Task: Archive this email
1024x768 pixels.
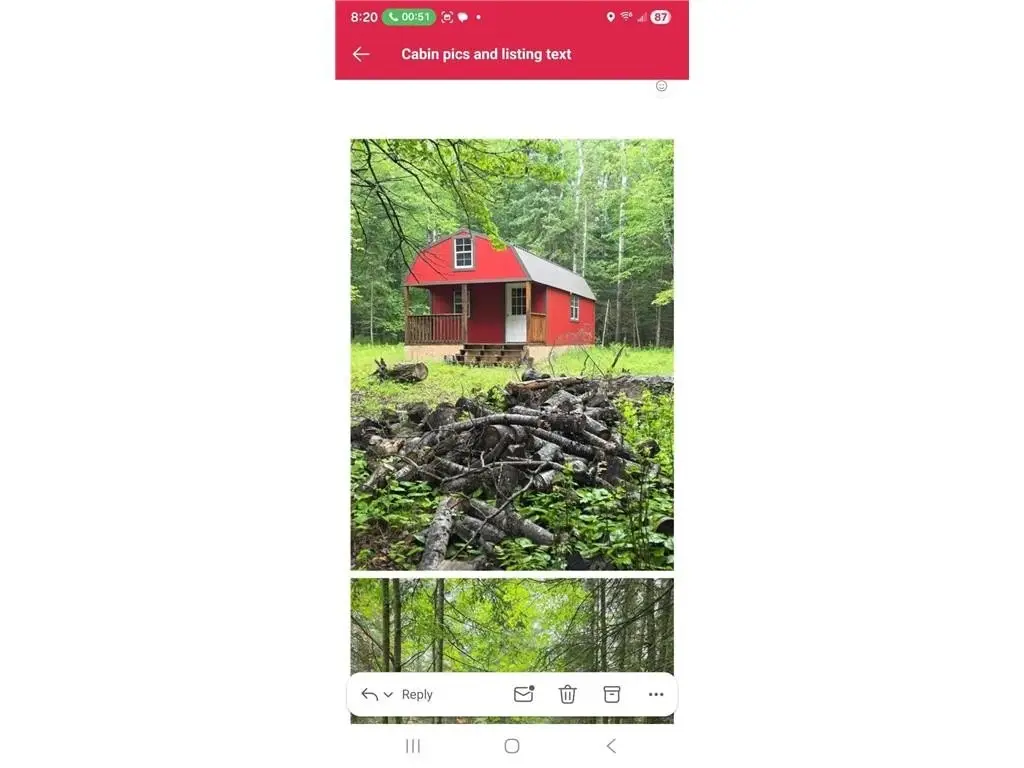Action: (611, 694)
